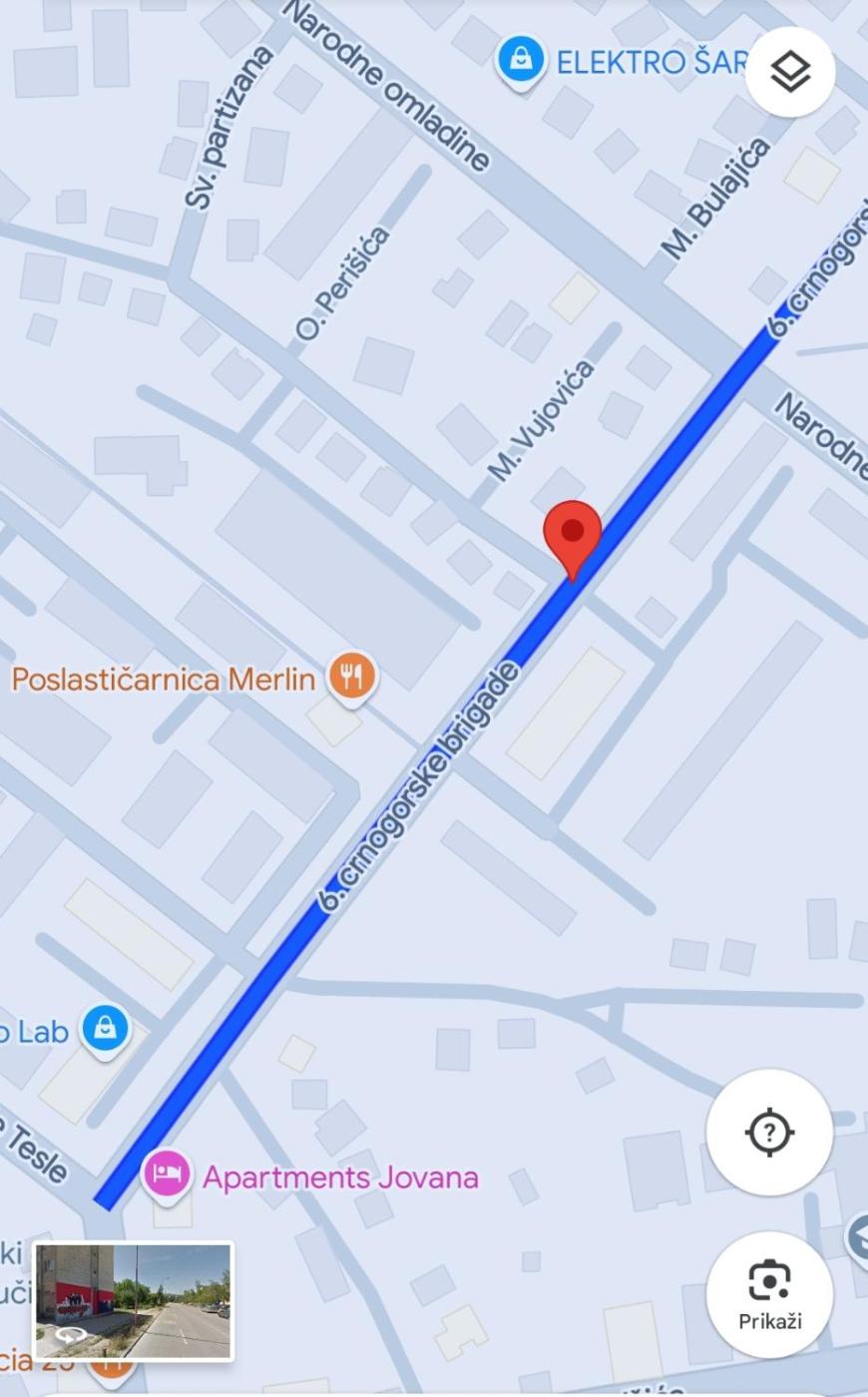Image resolution: width=868 pixels, height=1397 pixels.
Task: Open the map layers selector
Action: pos(789,72)
